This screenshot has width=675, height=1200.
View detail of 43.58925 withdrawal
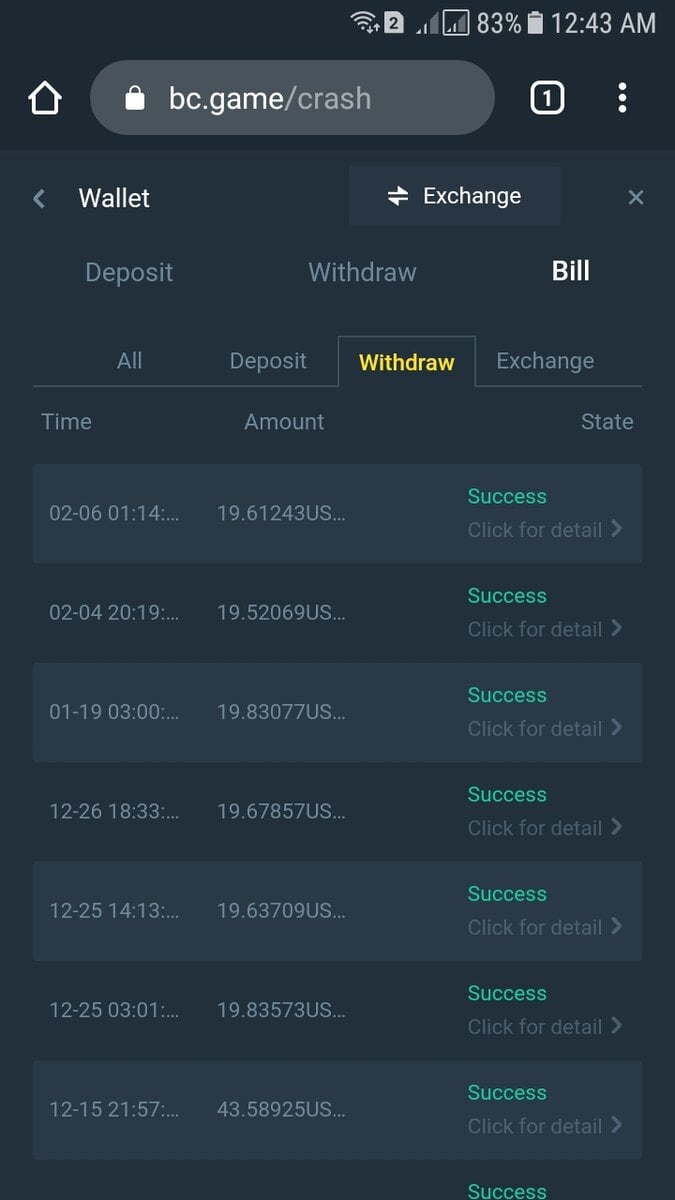click(x=544, y=1126)
